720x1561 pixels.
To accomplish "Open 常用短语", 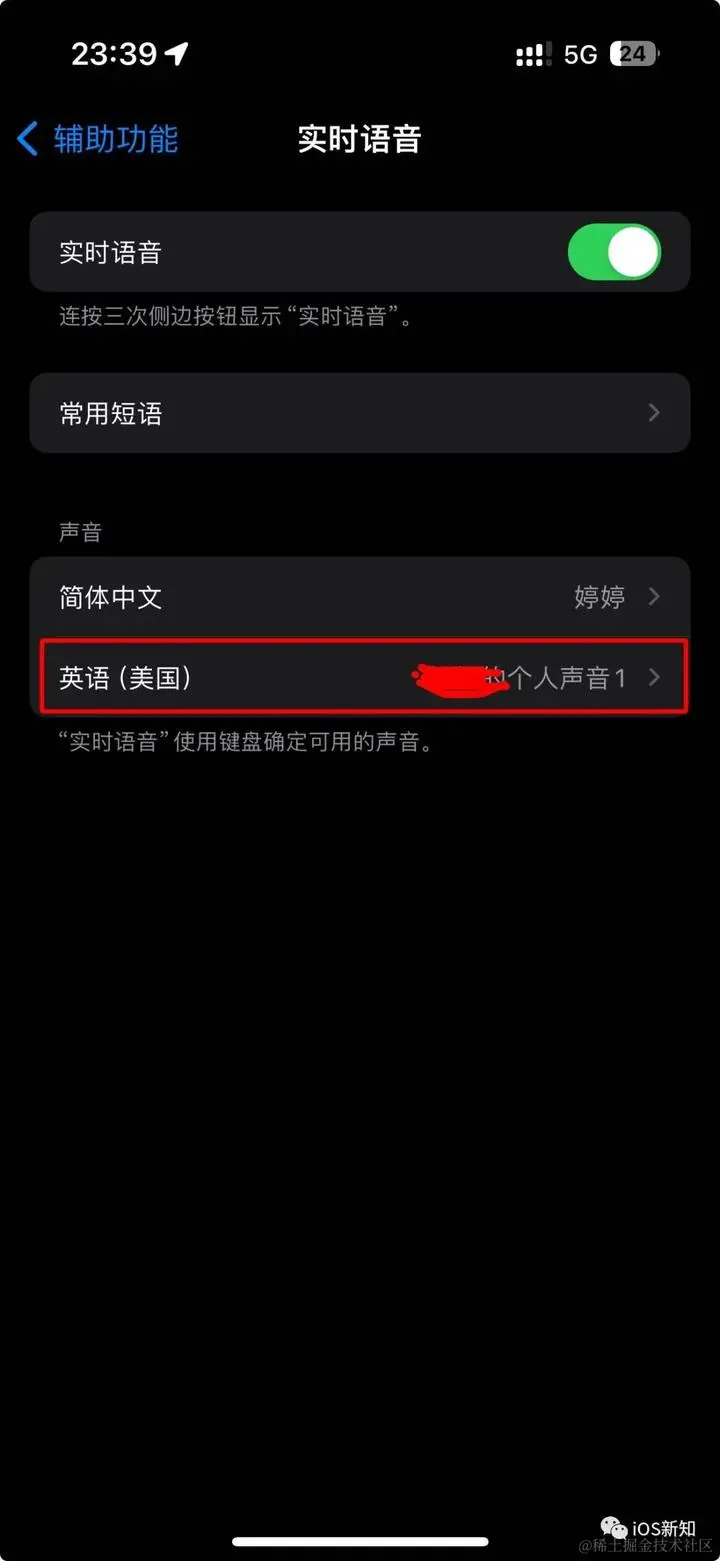I will (360, 413).
